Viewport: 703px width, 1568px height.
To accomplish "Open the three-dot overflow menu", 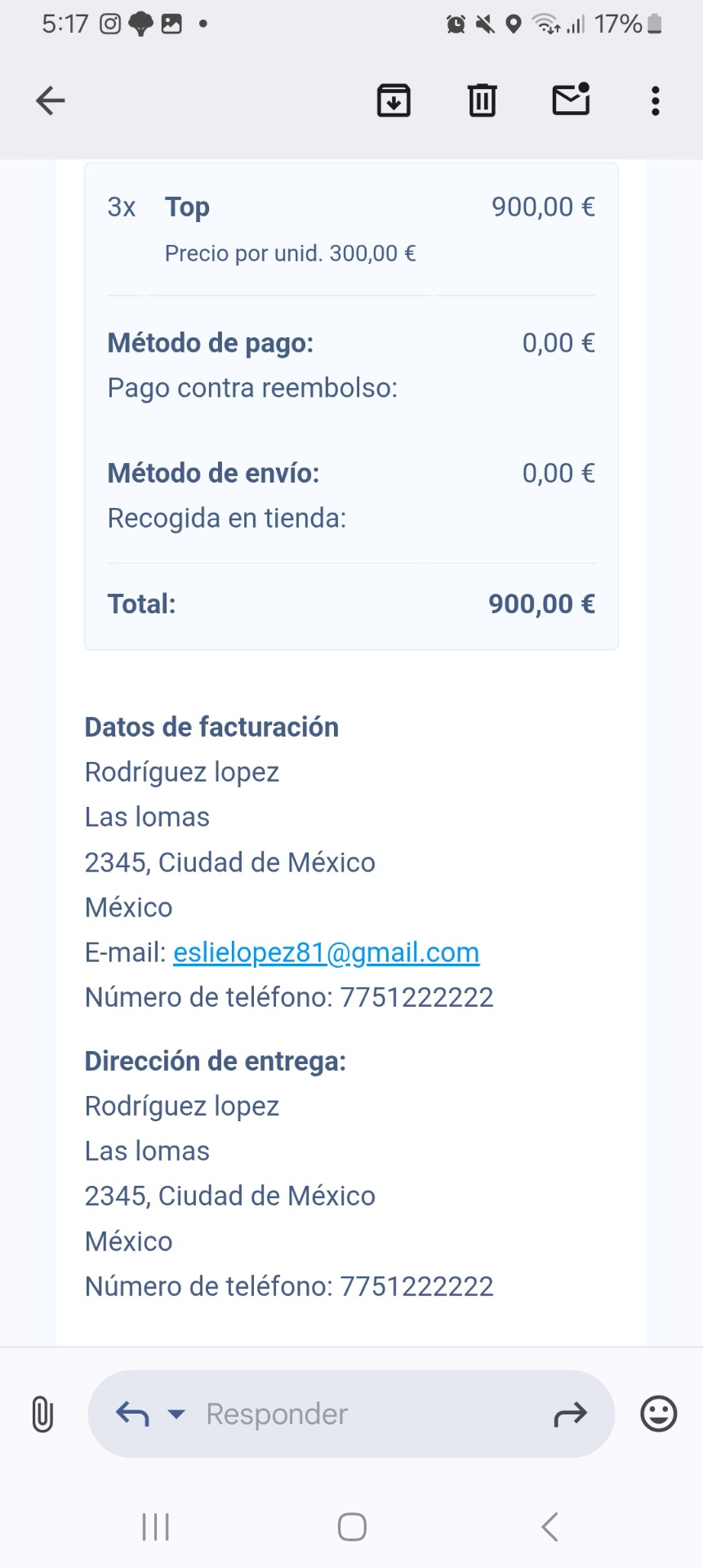I will point(655,100).
